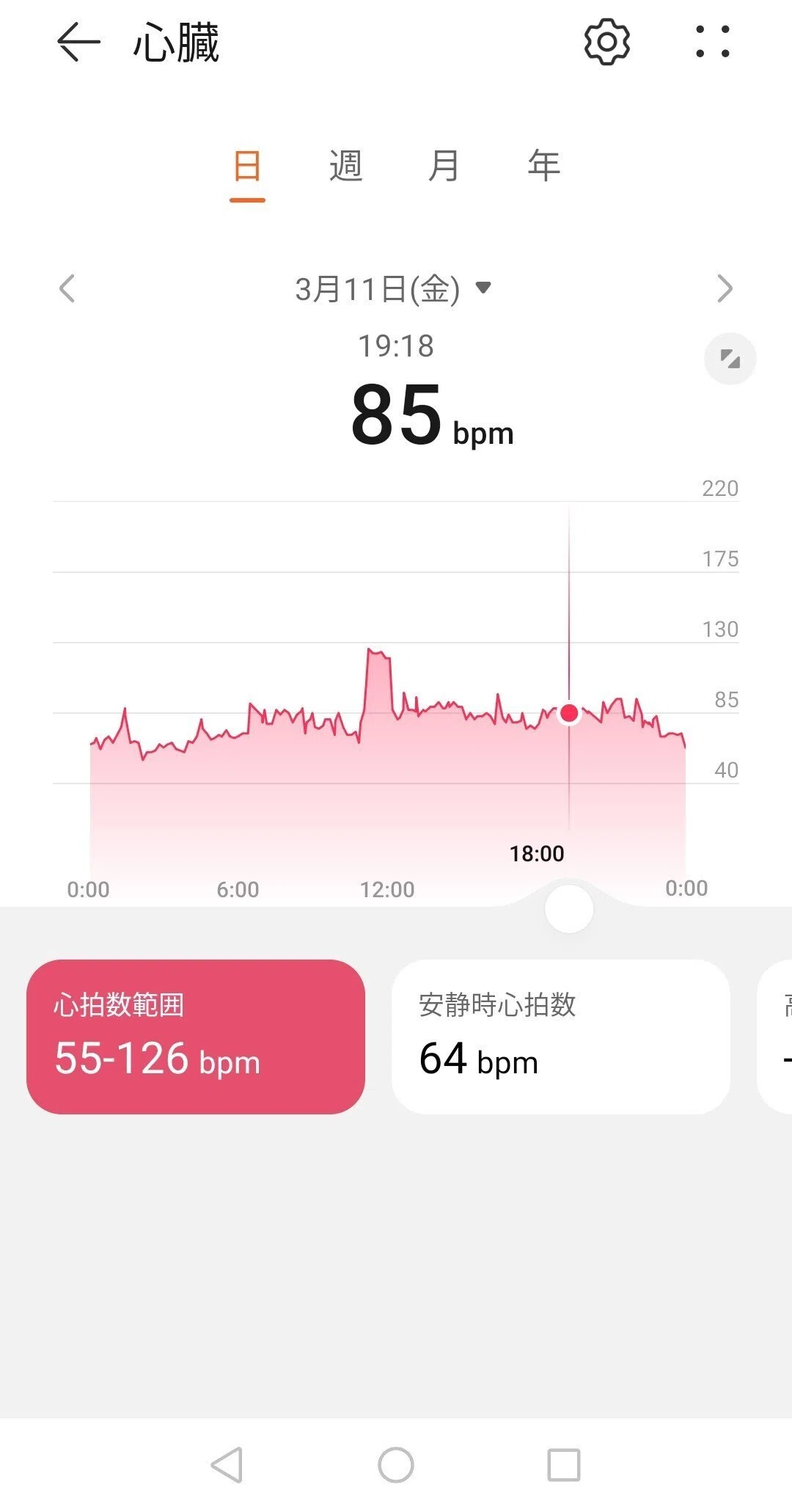The height and width of the screenshot is (1512, 792).
Task: Open the 3月11日(金) date picker
Action: pyautogui.click(x=393, y=288)
